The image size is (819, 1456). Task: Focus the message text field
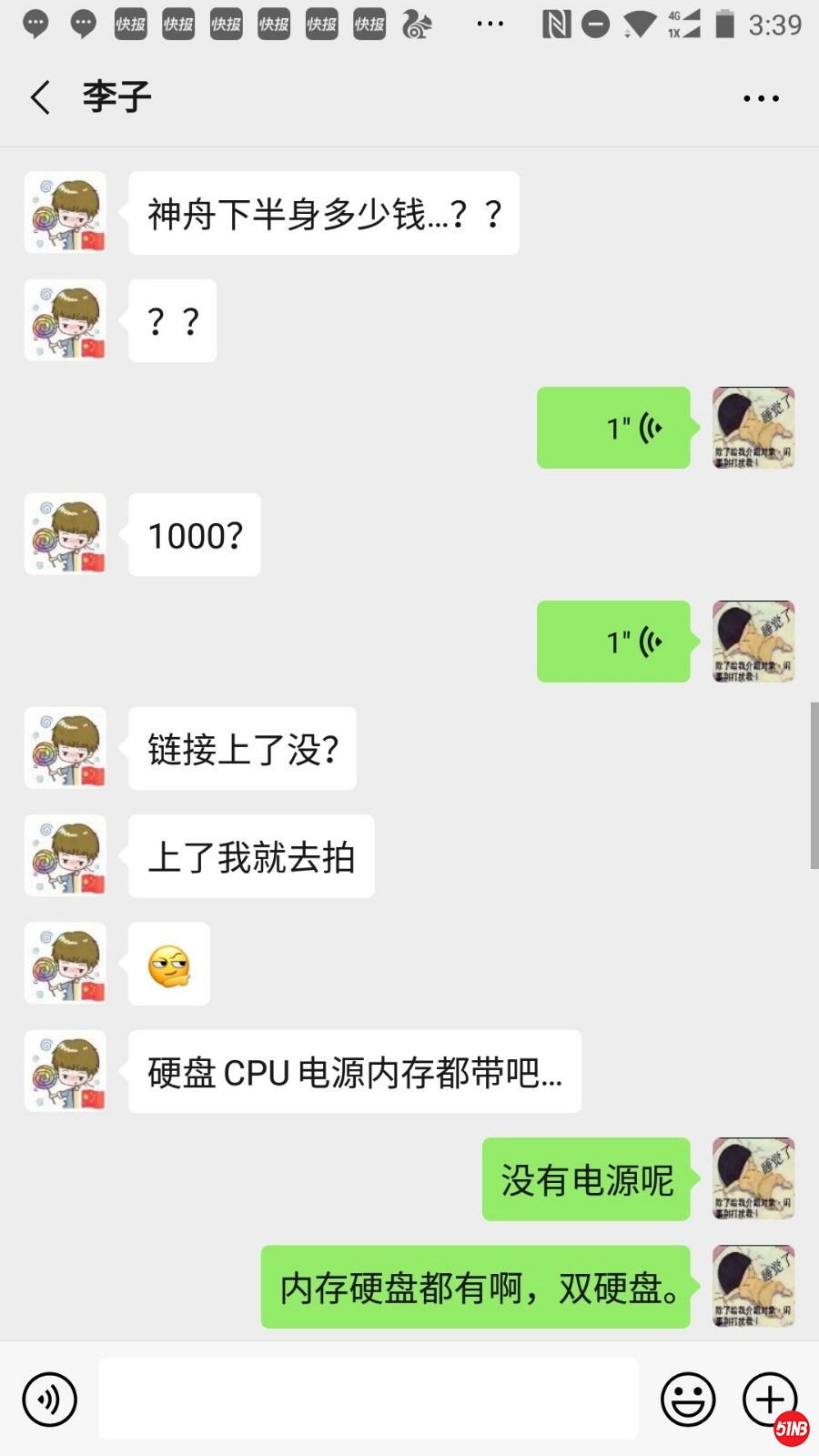coord(368,1399)
